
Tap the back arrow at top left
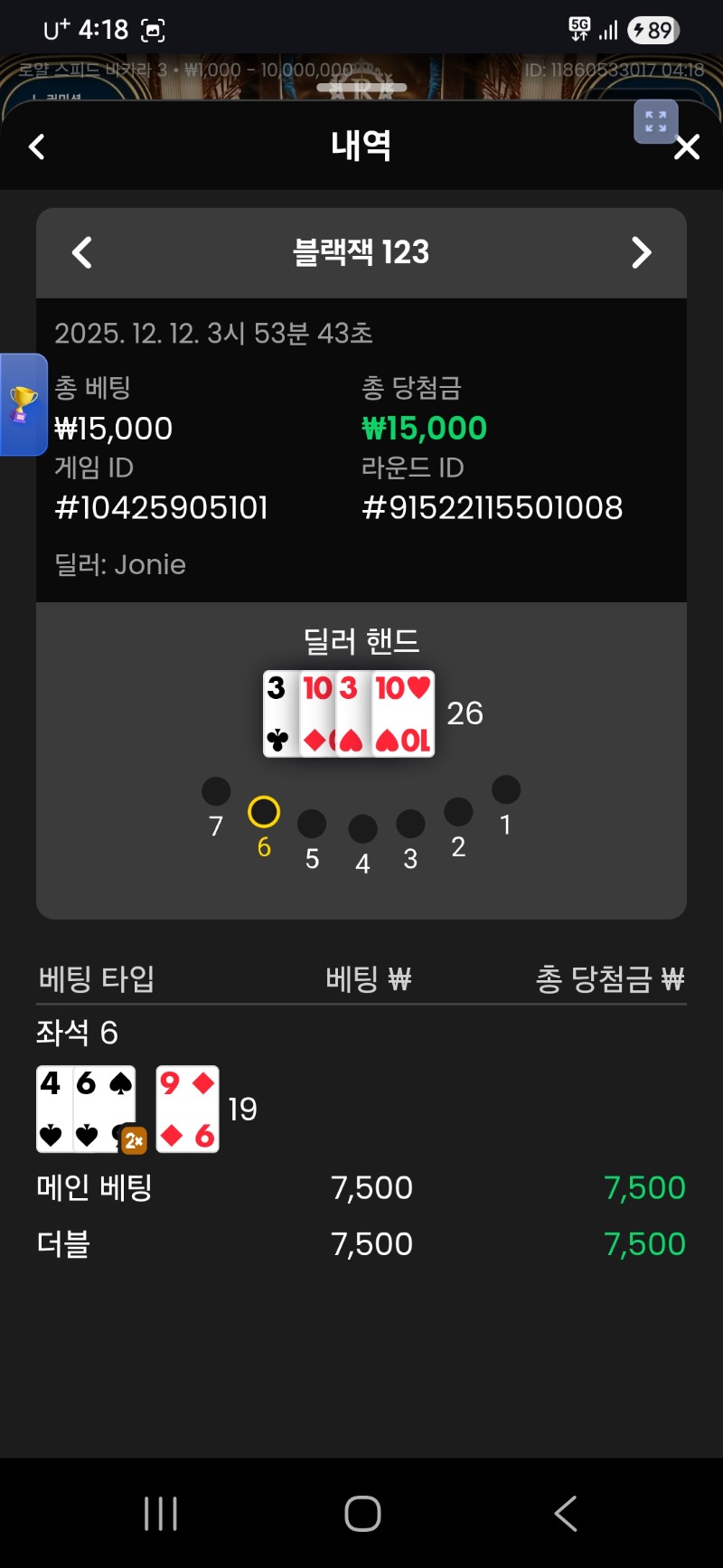(x=36, y=146)
